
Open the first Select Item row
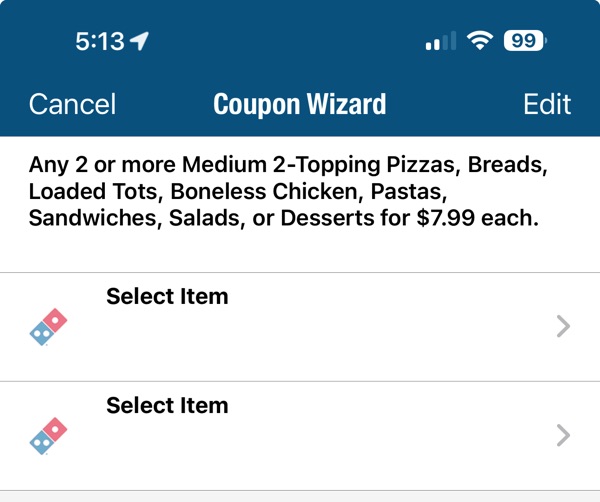[300, 326]
